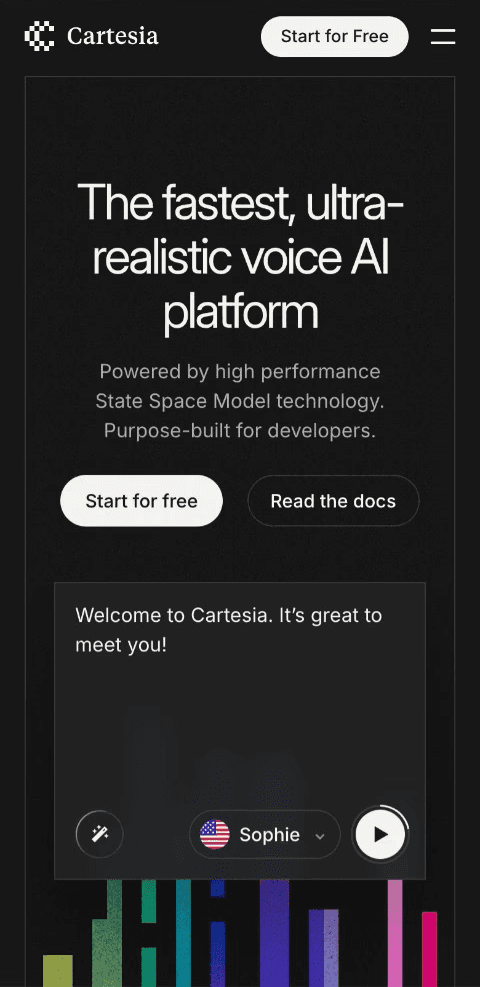
Task: Expand the Sophie voice dropdown
Action: point(265,835)
